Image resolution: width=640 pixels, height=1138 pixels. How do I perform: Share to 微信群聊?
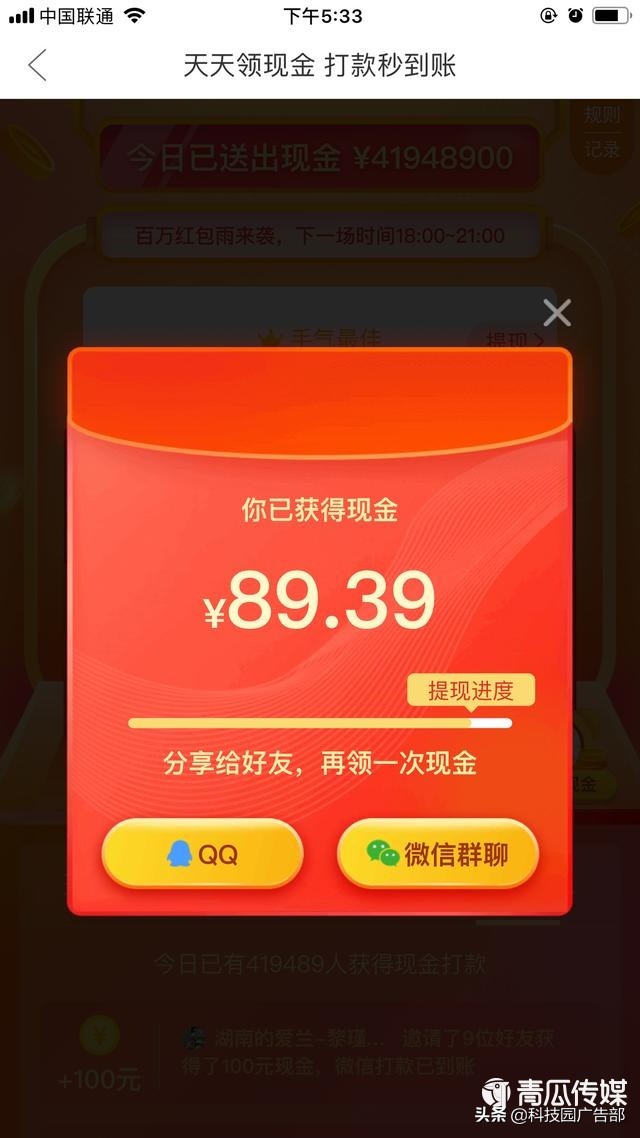point(438,854)
